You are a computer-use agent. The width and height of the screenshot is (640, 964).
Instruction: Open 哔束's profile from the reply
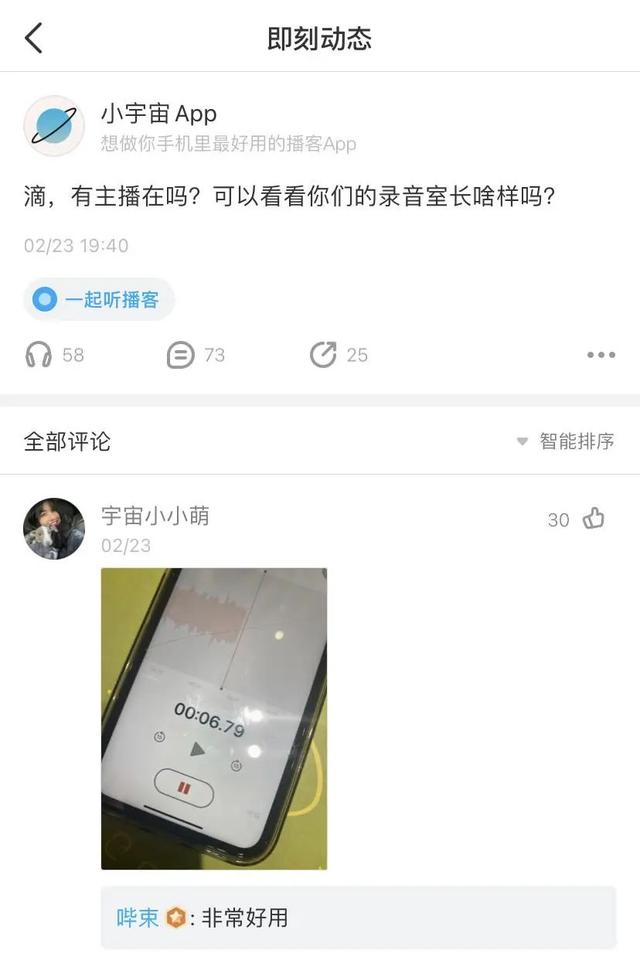point(138,917)
